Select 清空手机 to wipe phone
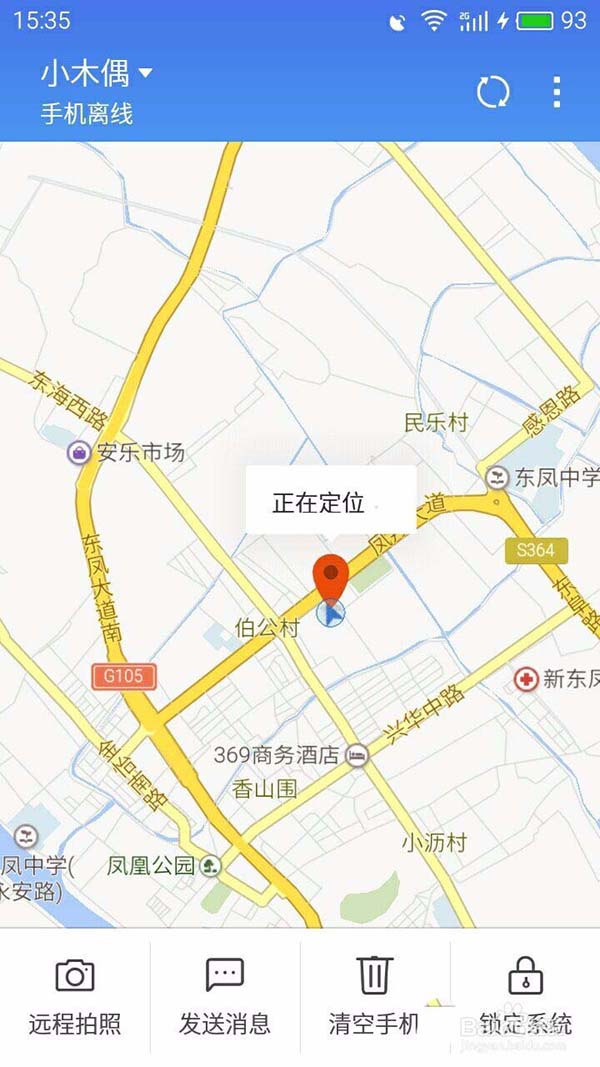 point(375,995)
